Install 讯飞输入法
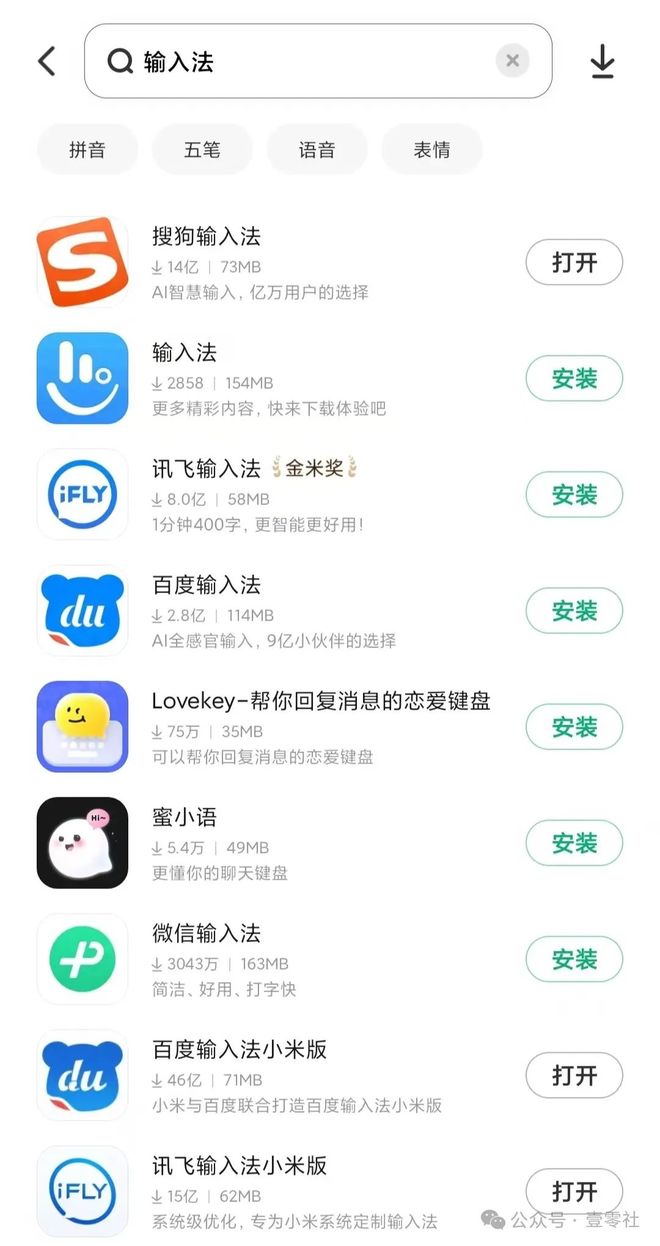 click(574, 495)
